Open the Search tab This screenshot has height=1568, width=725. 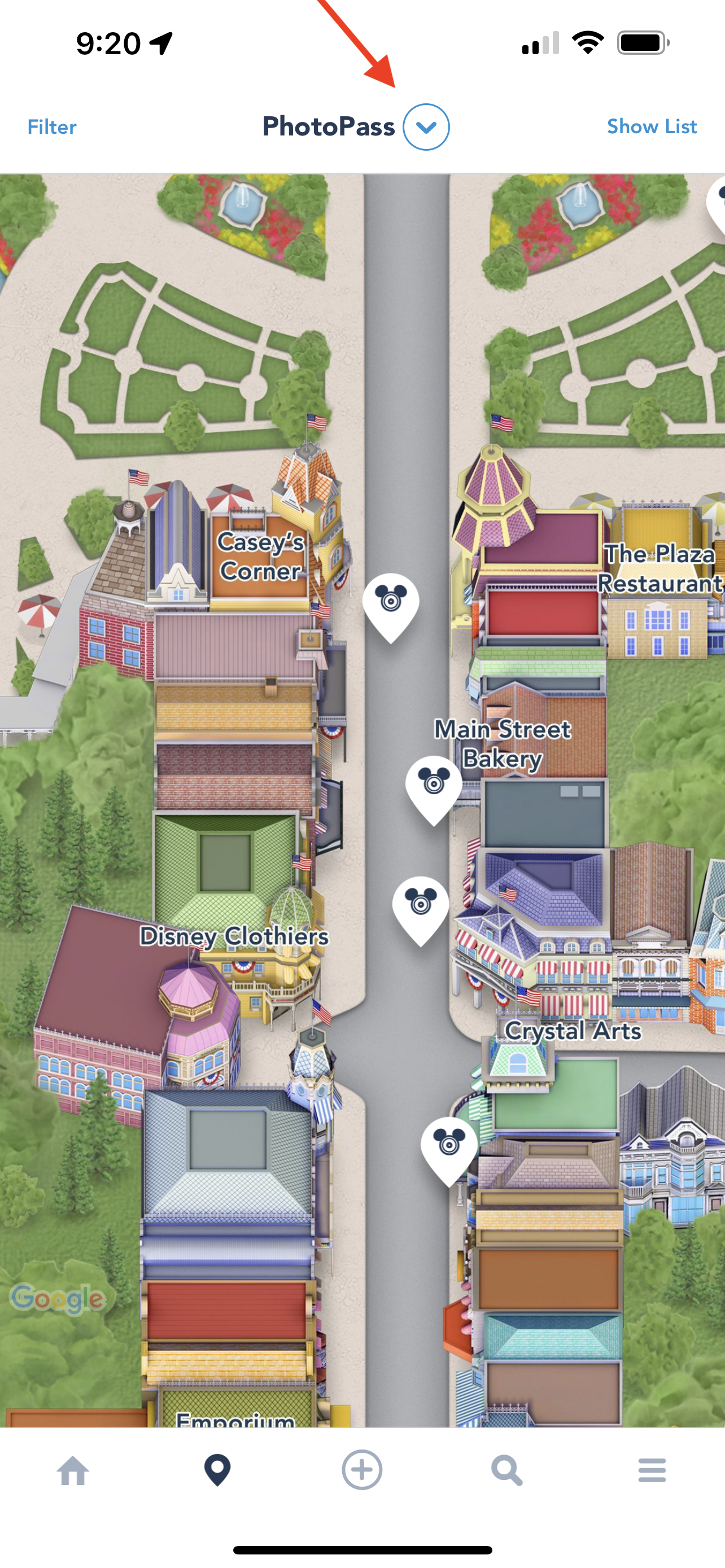(x=506, y=1470)
